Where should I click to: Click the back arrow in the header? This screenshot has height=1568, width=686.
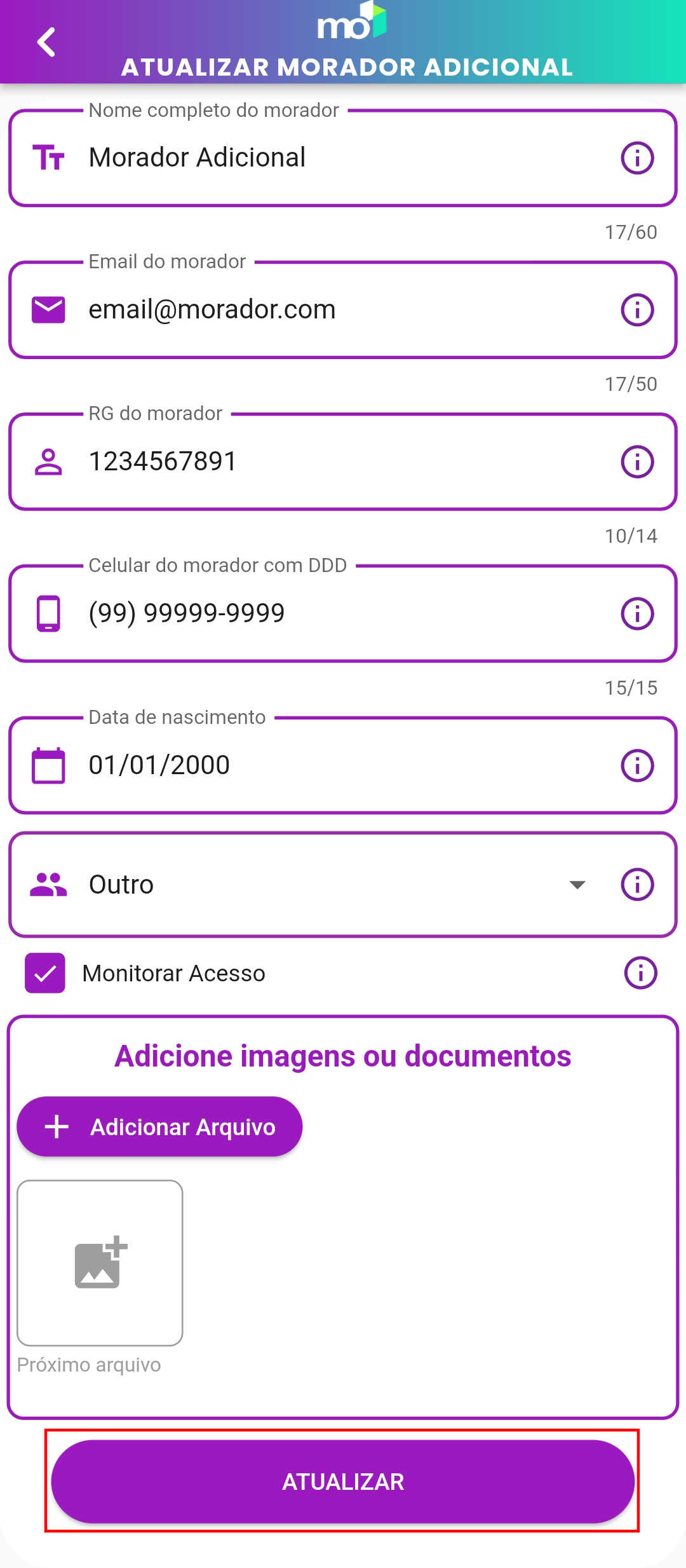[x=44, y=43]
